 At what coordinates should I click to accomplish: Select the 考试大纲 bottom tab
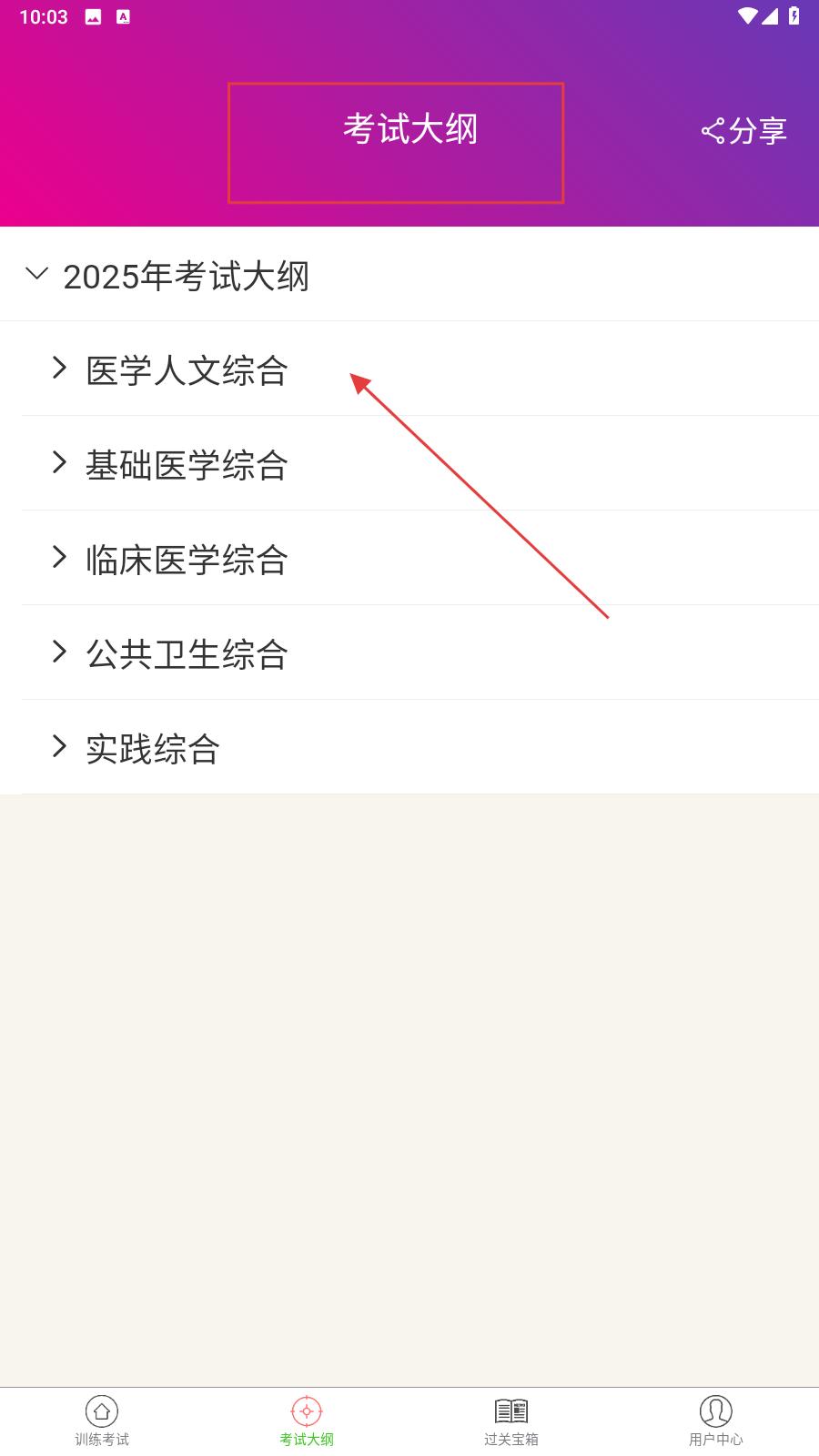click(x=307, y=1421)
